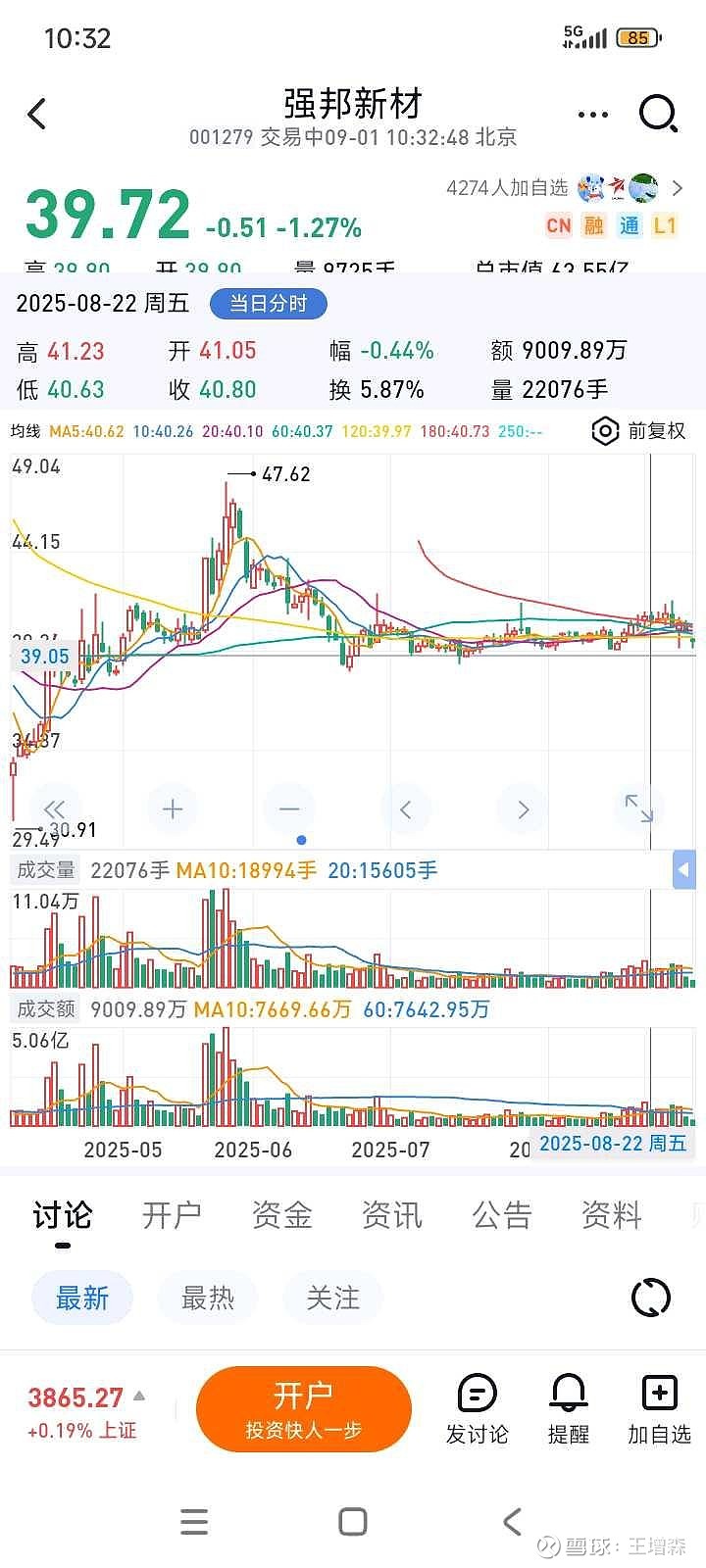Show 最热 discussions
The image size is (706, 1568).
(x=208, y=1298)
